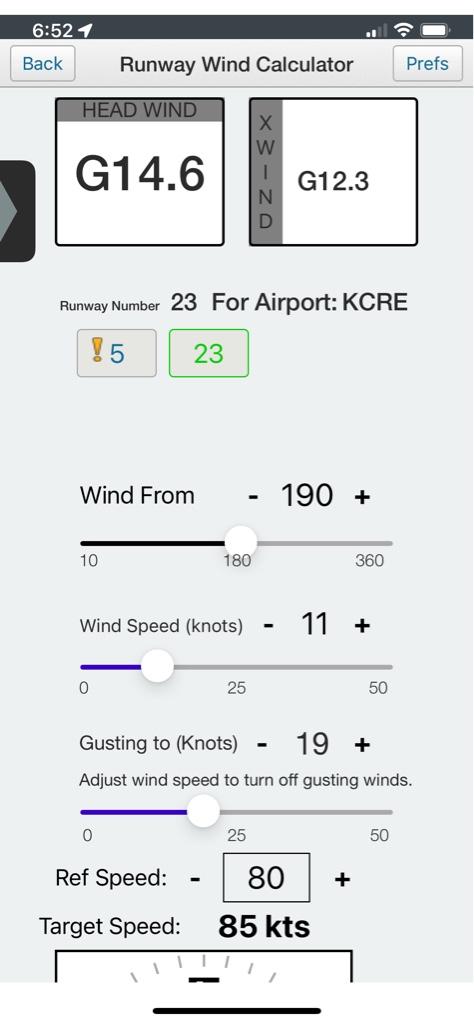The width and height of the screenshot is (474, 1024).
Task: Open Prefs
Action: pos(427,63)
